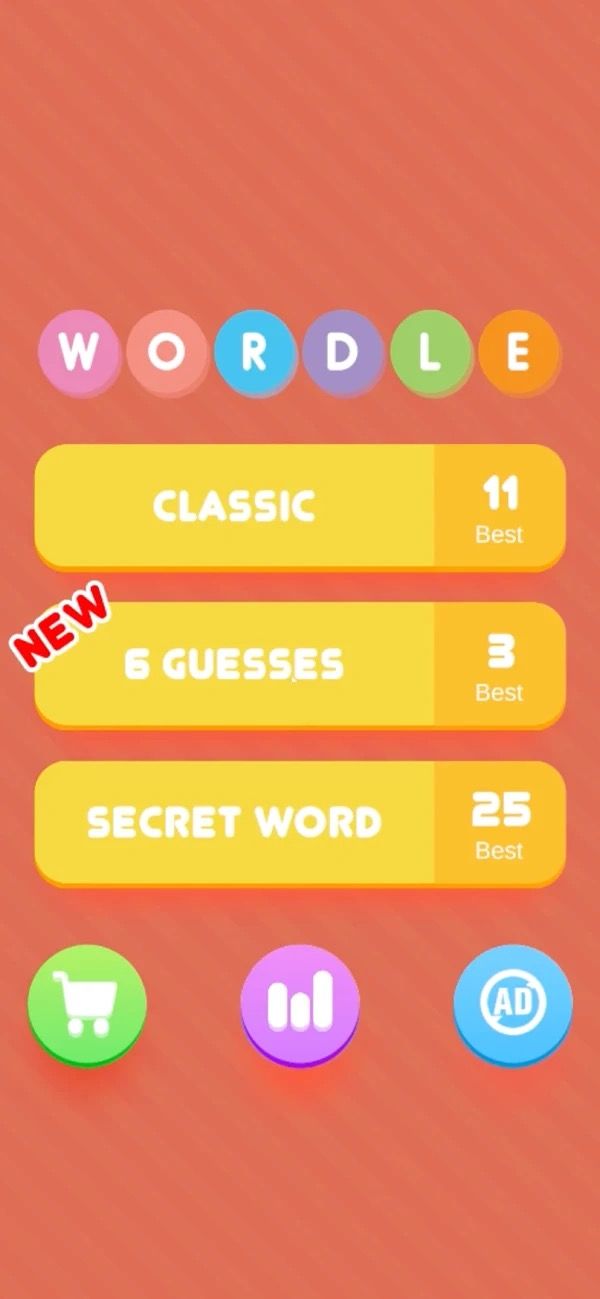Screen dimensions: 600x1299
Task: View the statistics chart
Action: 300,1003
